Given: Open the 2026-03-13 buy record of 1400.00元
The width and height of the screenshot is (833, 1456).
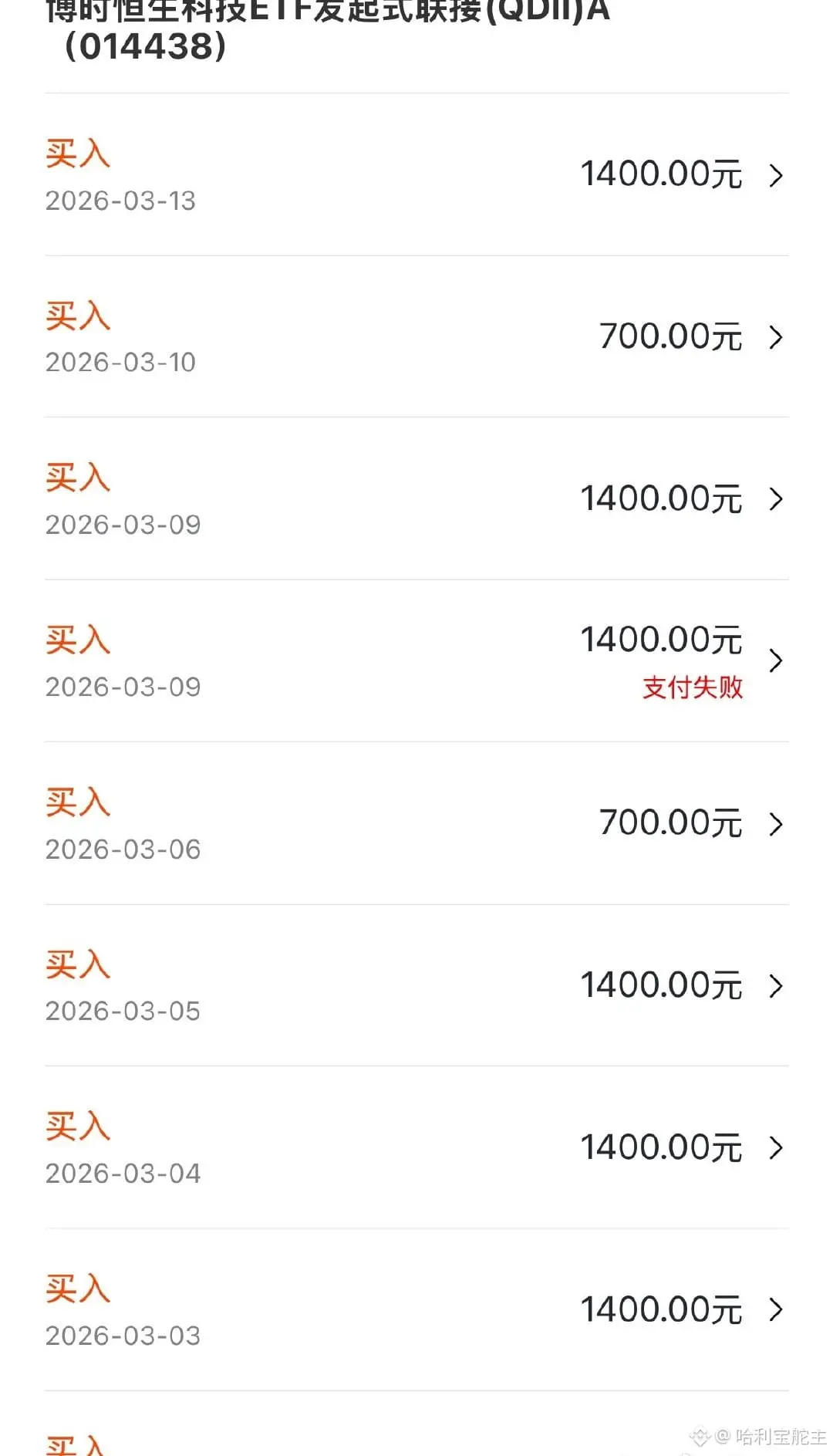Looking at the screenshot, I should pos(416,175).
